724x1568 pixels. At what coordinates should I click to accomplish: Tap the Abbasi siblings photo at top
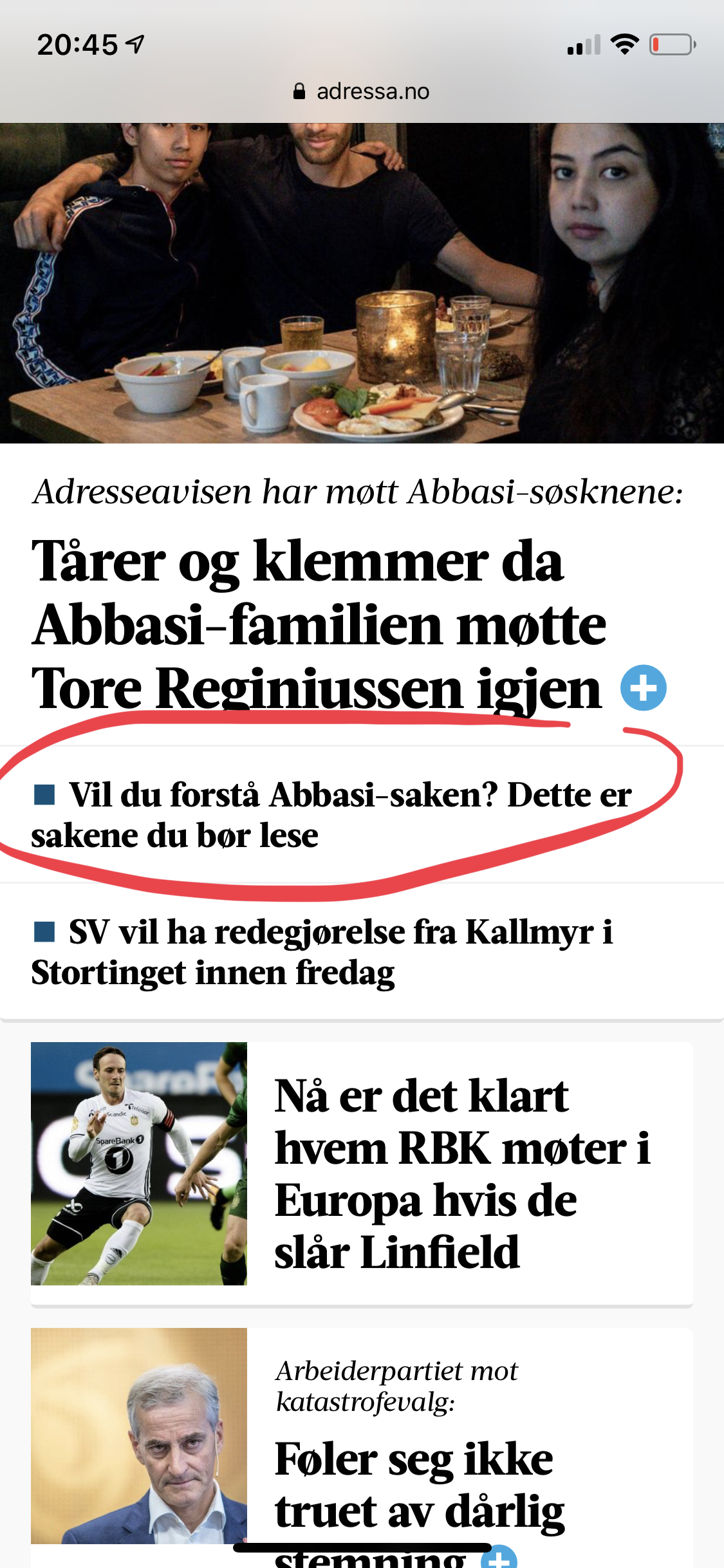[362, 283]
